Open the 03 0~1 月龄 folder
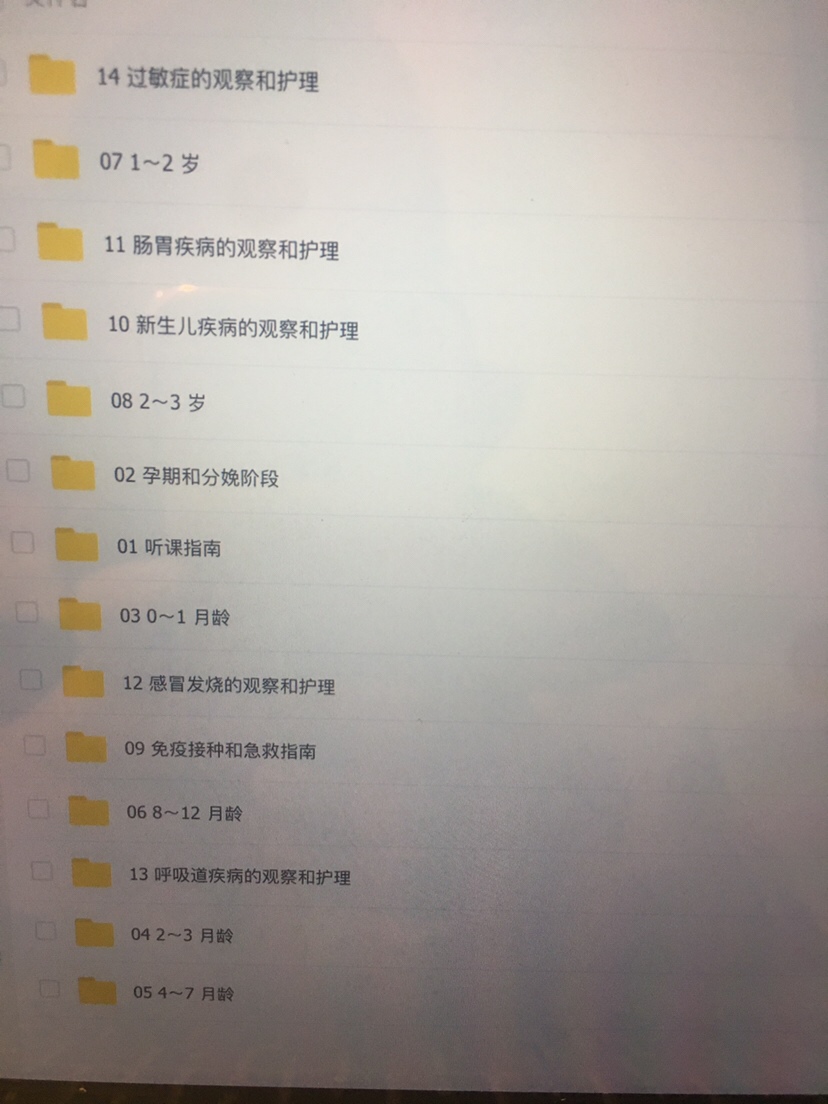Image resolution: width=828 pixels, height=1104 pixels. pyautogui.click(x=174, y=616)
